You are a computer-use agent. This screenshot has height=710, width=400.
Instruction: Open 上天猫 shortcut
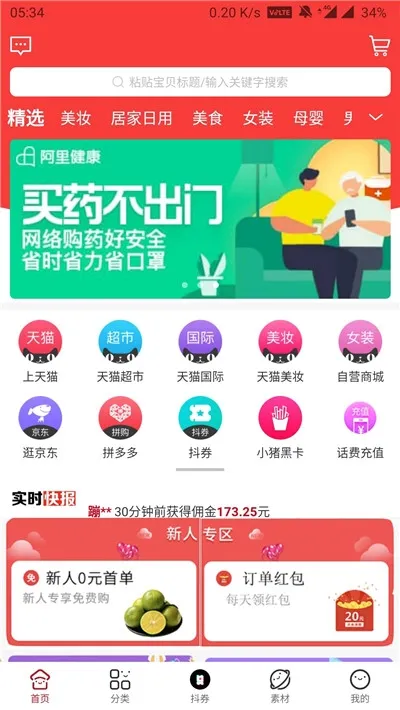(40, 351)
